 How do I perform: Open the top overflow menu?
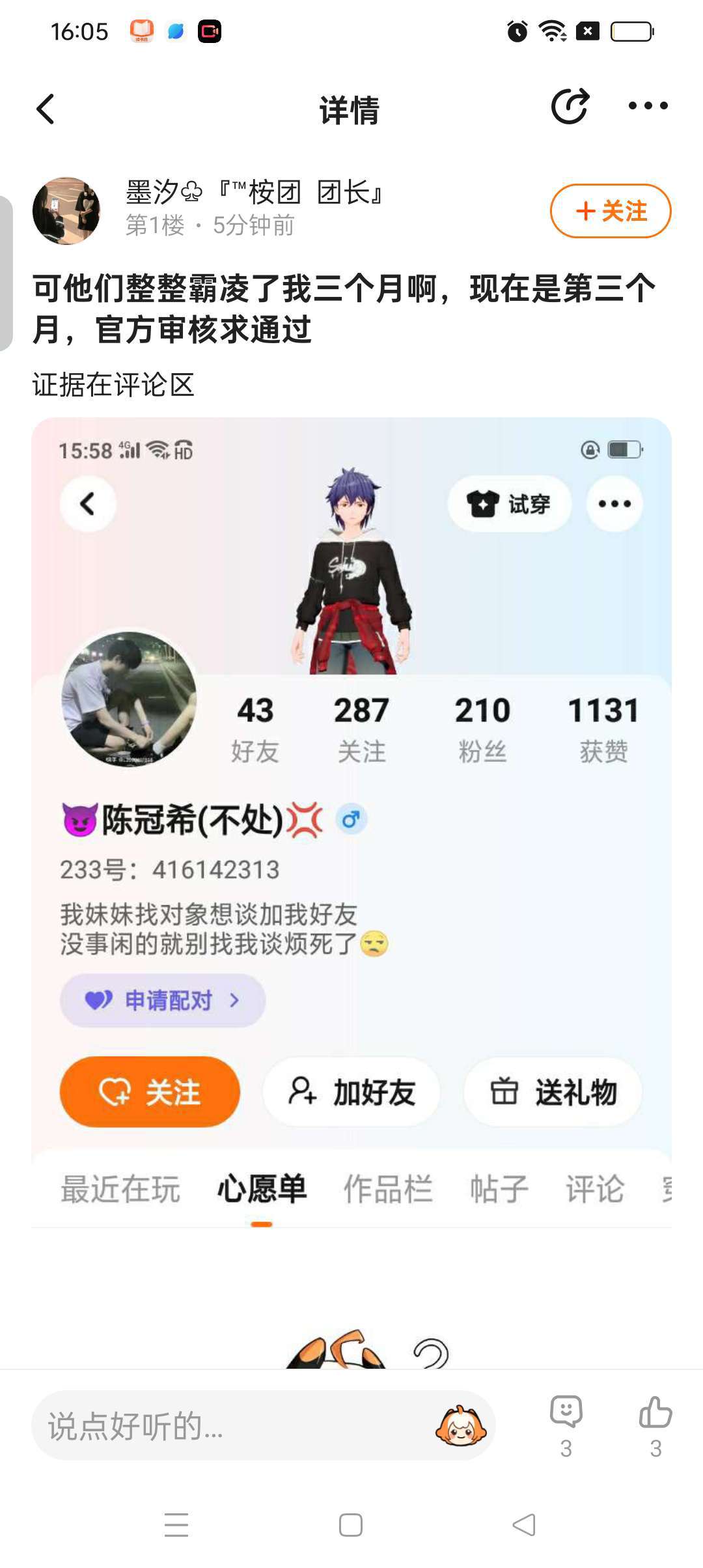coord(648,106)
